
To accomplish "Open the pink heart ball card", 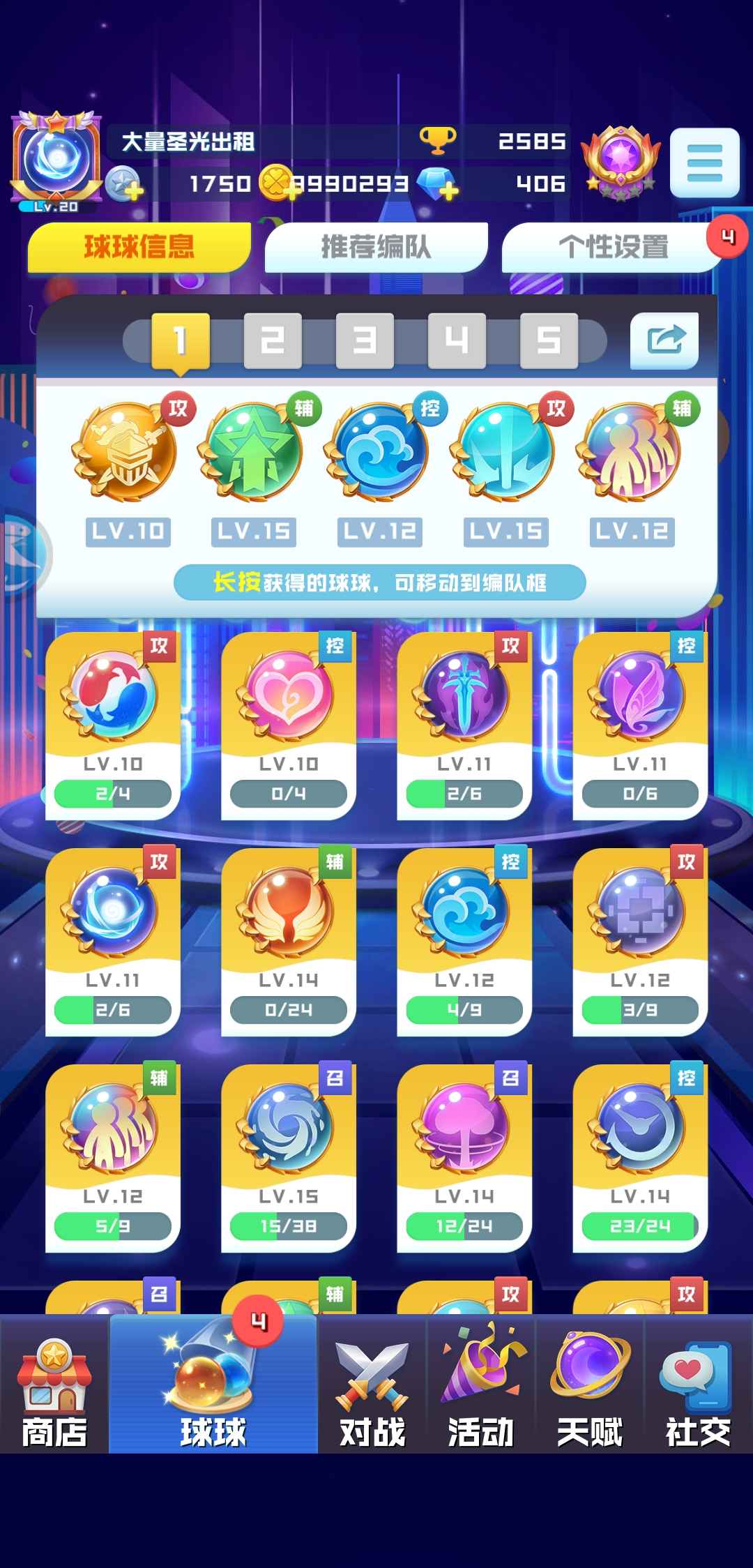I will tap(288, 725).
